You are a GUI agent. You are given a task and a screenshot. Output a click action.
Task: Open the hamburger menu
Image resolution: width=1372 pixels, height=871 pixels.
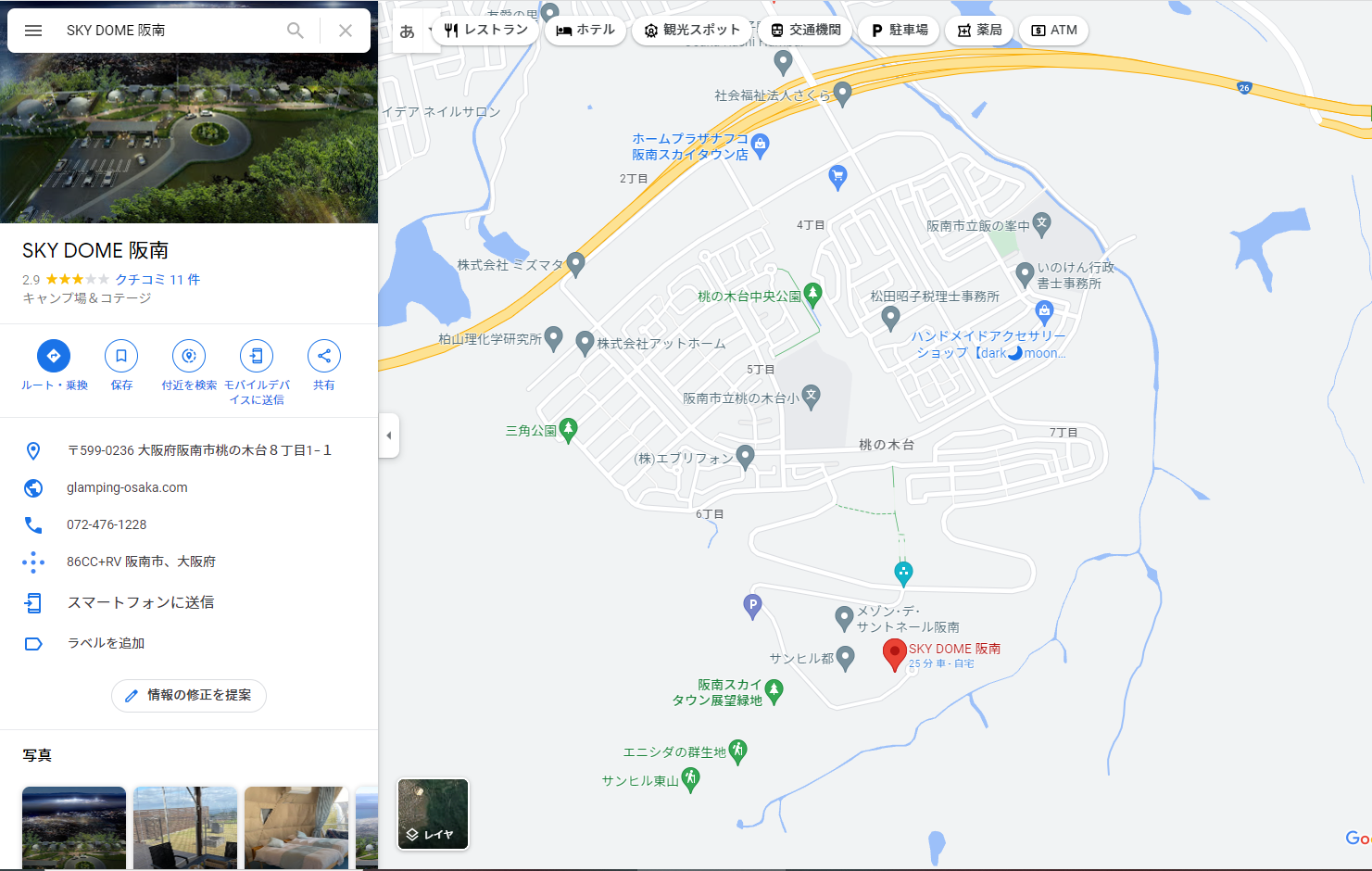click(x=33, y=31)
